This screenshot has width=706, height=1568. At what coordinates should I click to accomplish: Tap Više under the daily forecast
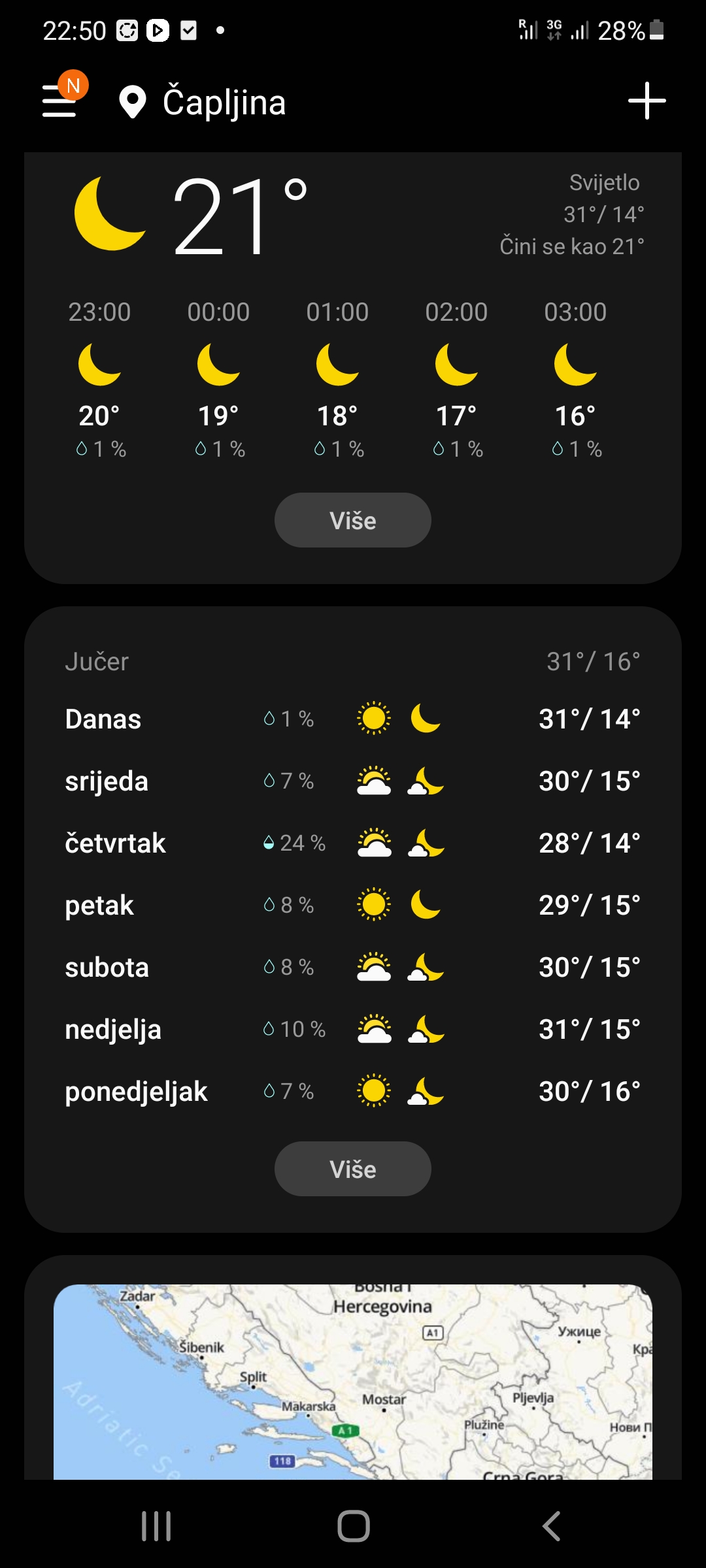pos(353,1169)
